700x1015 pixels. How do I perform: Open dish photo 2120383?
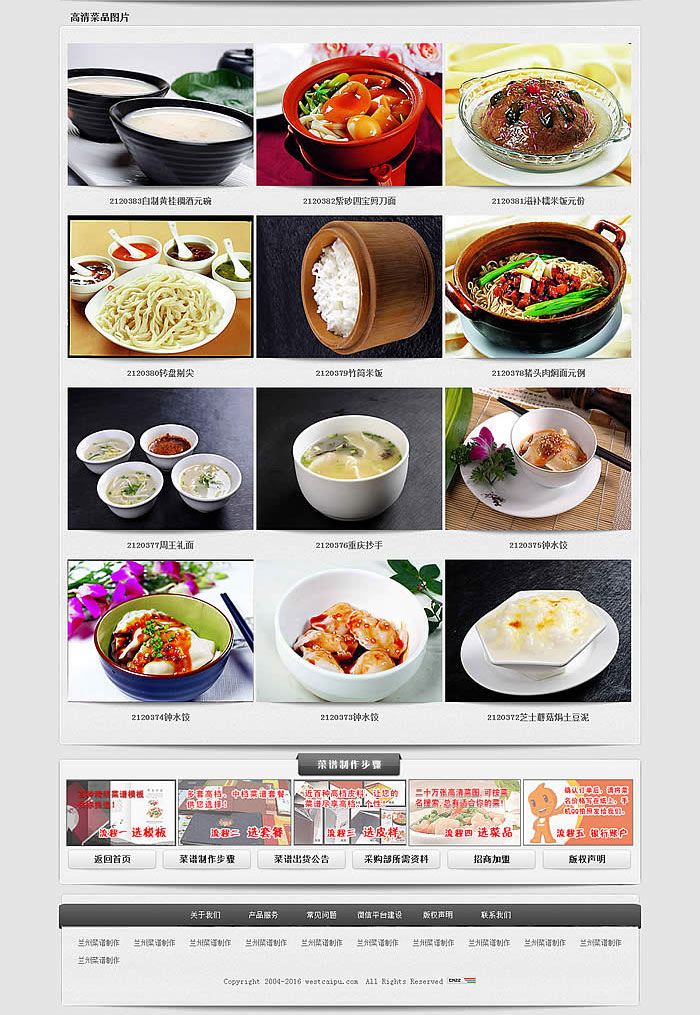coord(160,114)
